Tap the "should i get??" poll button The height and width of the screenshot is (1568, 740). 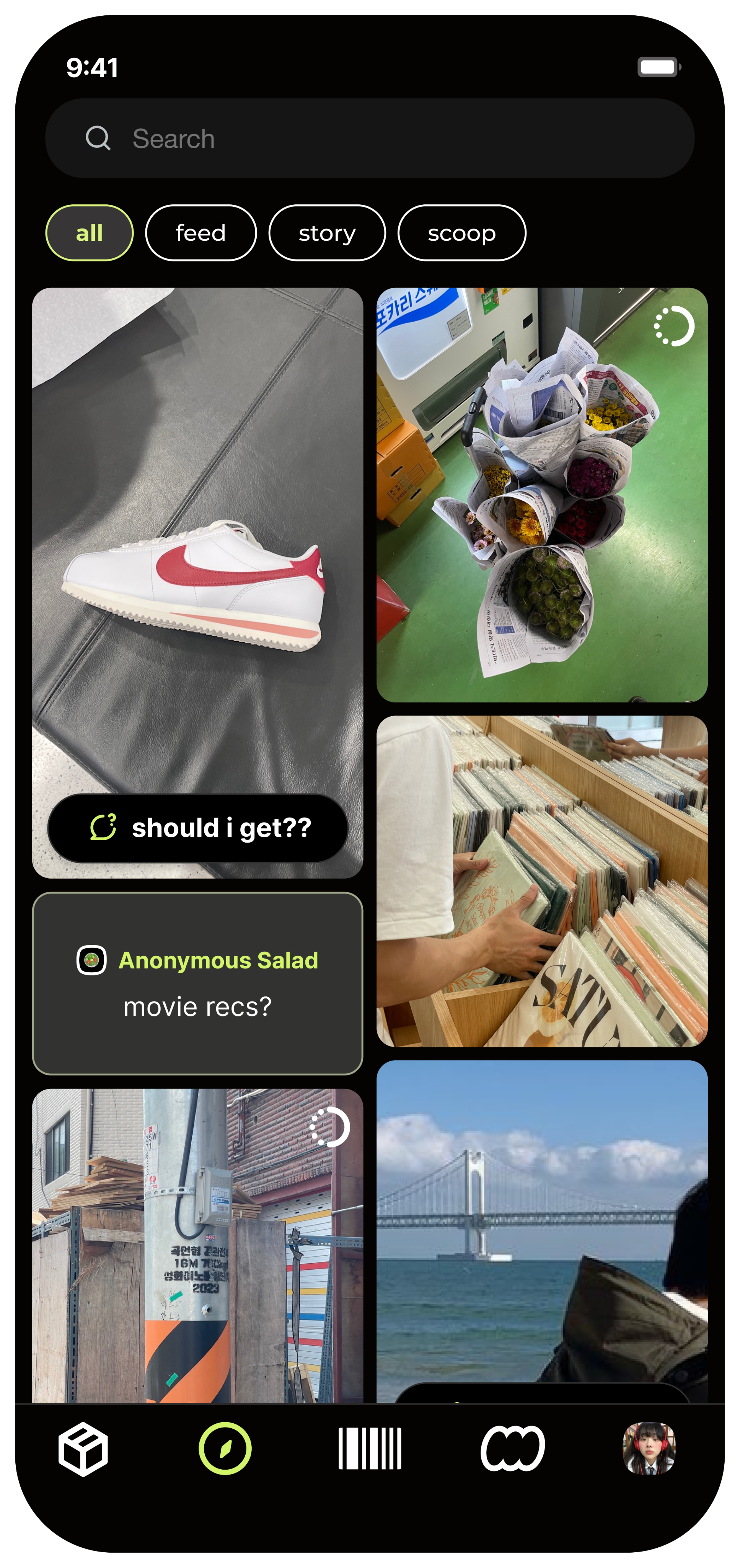point(198,828)
